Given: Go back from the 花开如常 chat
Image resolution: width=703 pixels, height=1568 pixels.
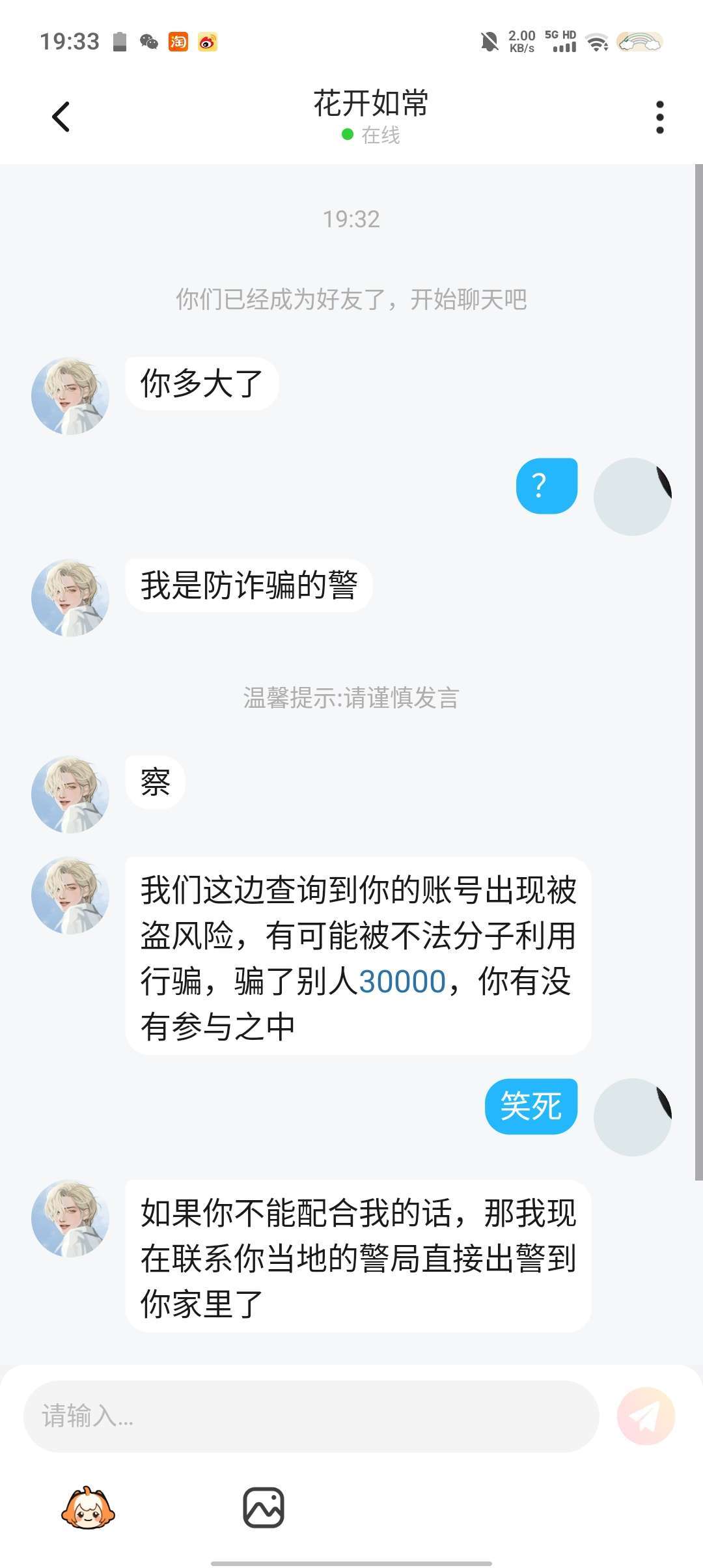Looking at the screenshot, I should [61, 117].
